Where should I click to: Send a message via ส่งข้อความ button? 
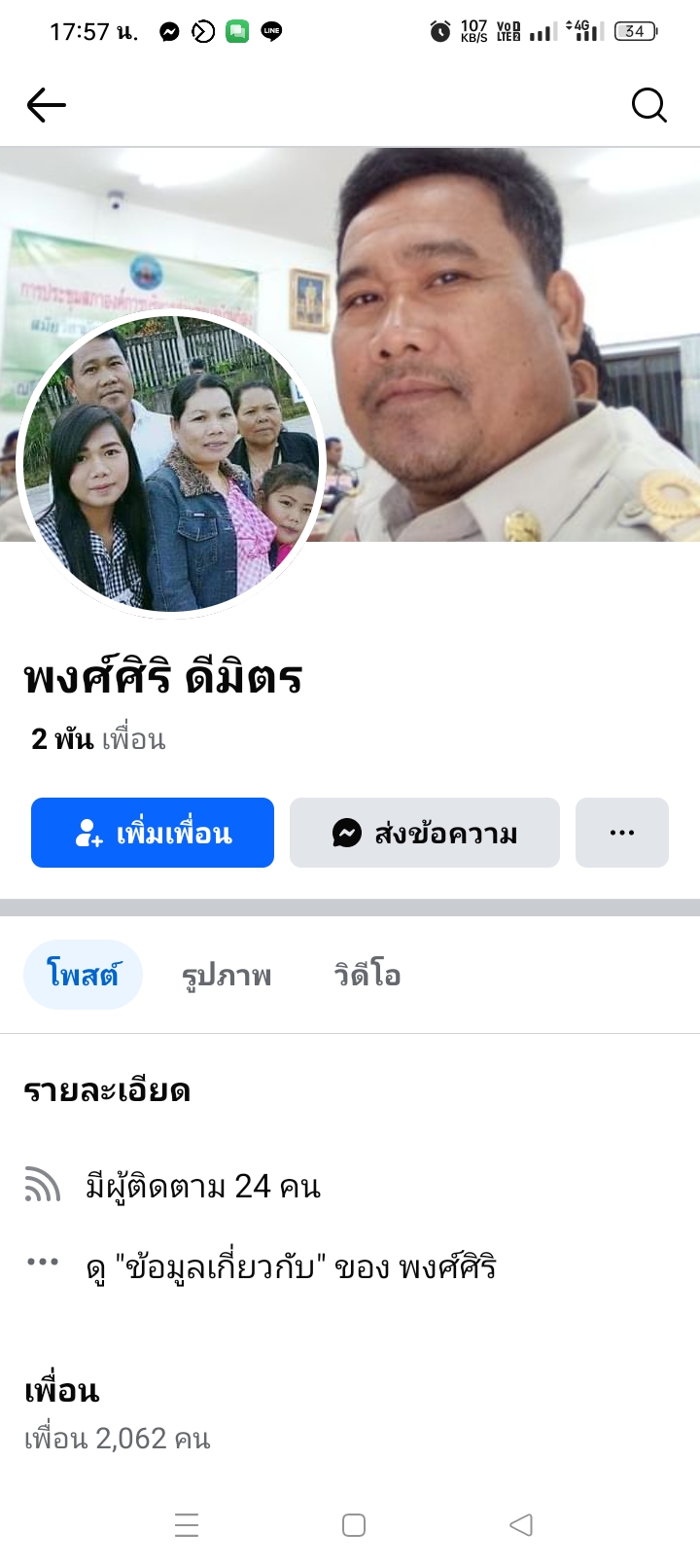pos(425,833)
